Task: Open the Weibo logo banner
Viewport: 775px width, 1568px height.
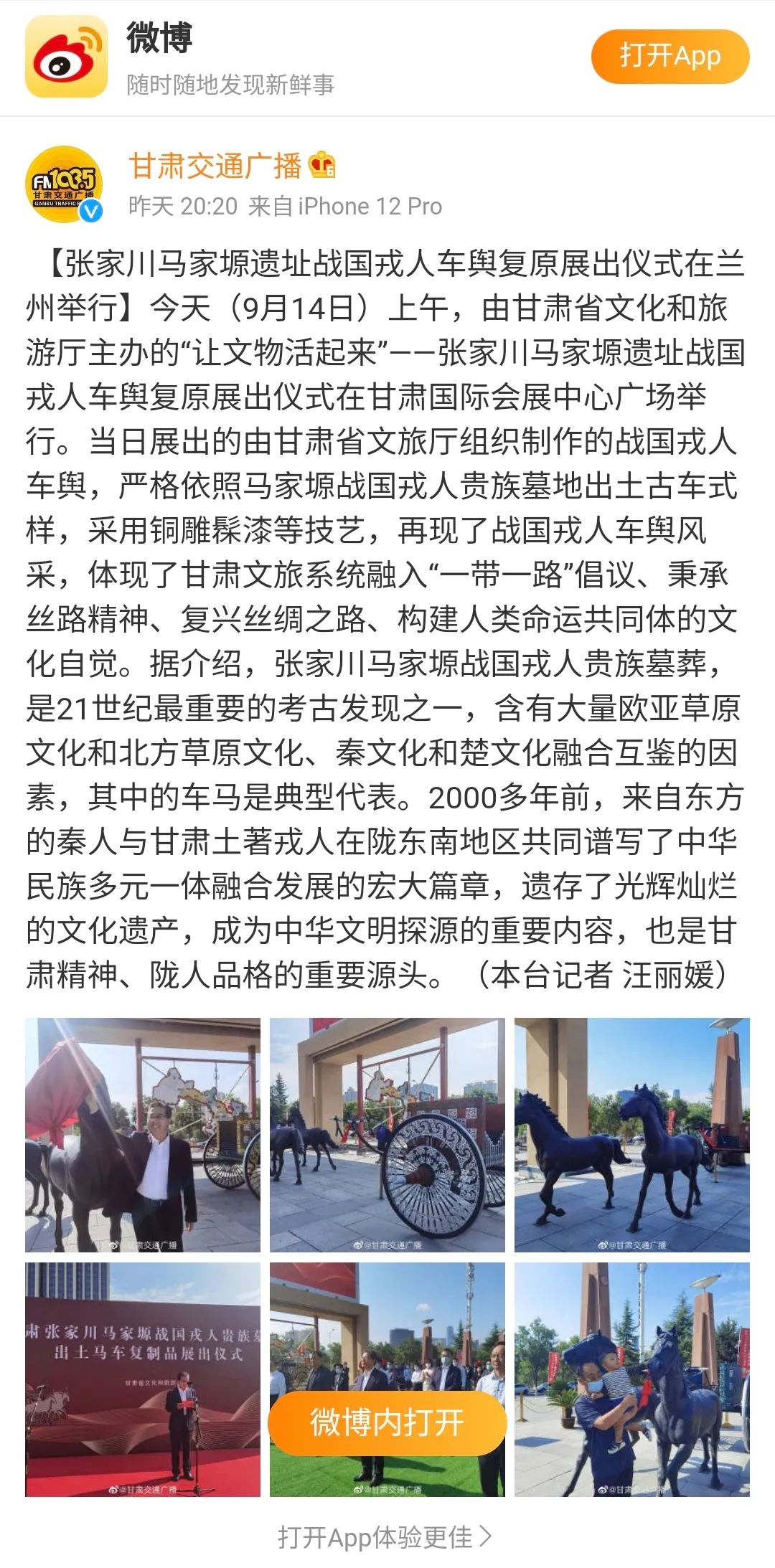Action: click(x=66, y=56)
